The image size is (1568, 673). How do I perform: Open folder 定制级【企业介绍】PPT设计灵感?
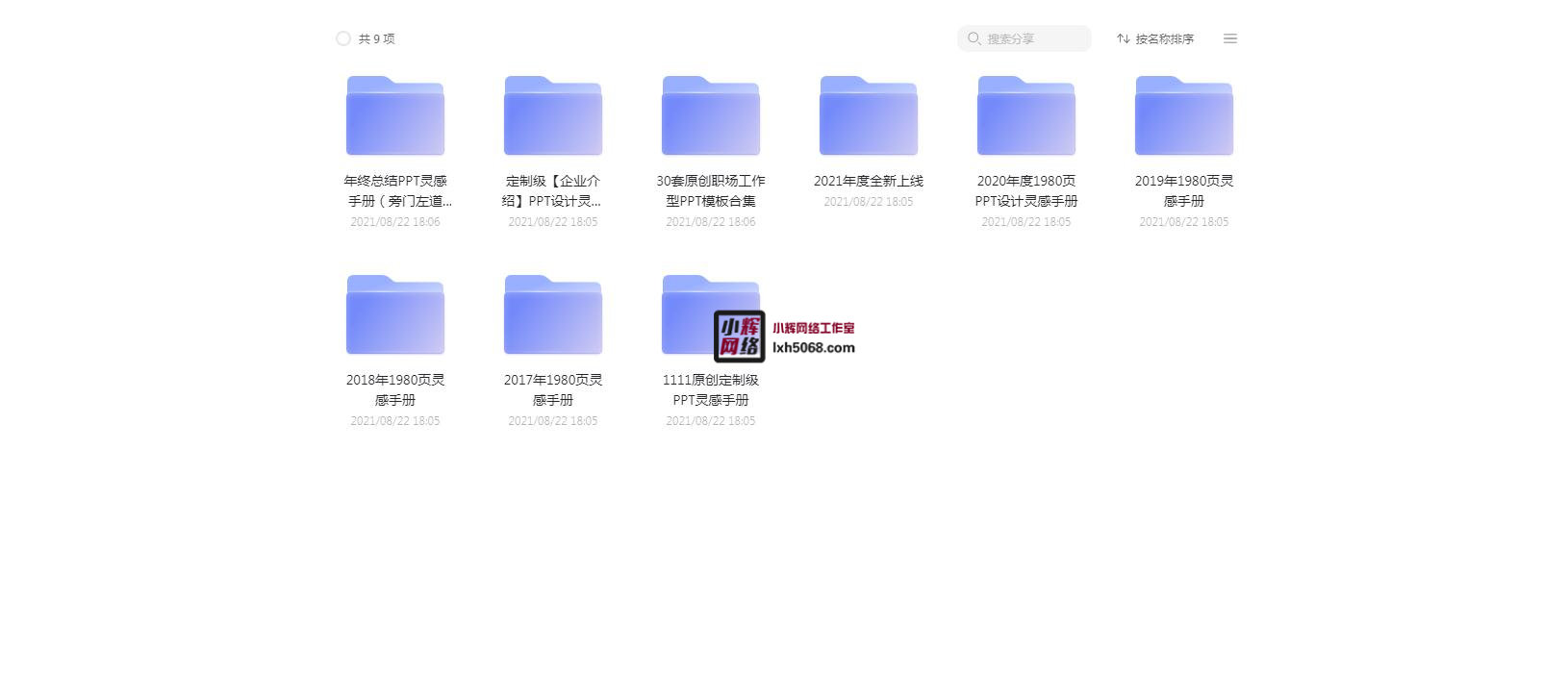[553, 117]
